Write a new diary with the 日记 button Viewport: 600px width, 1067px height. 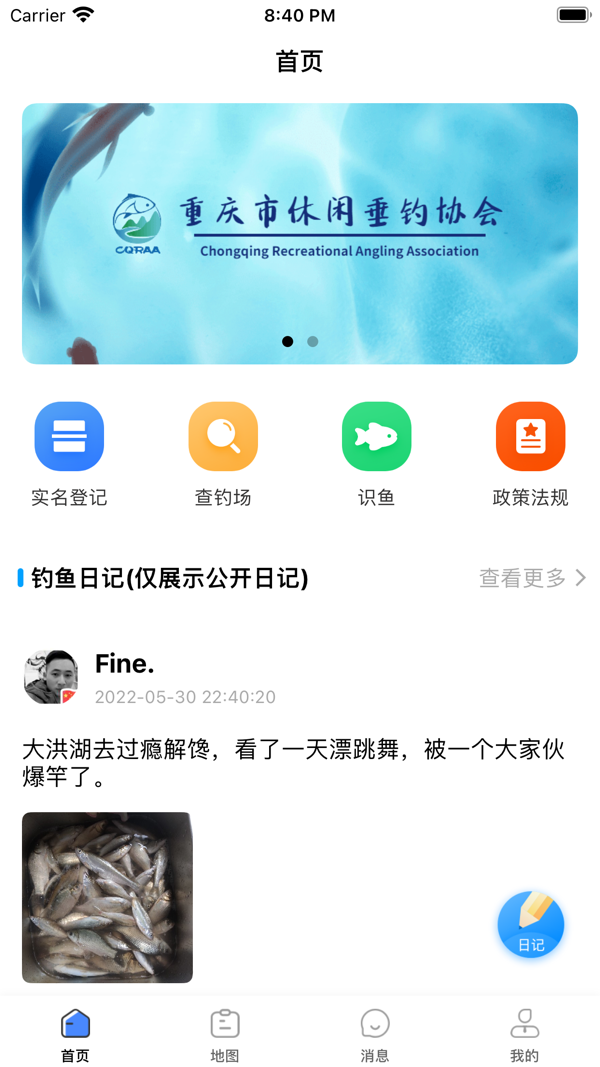click(531, 925)
